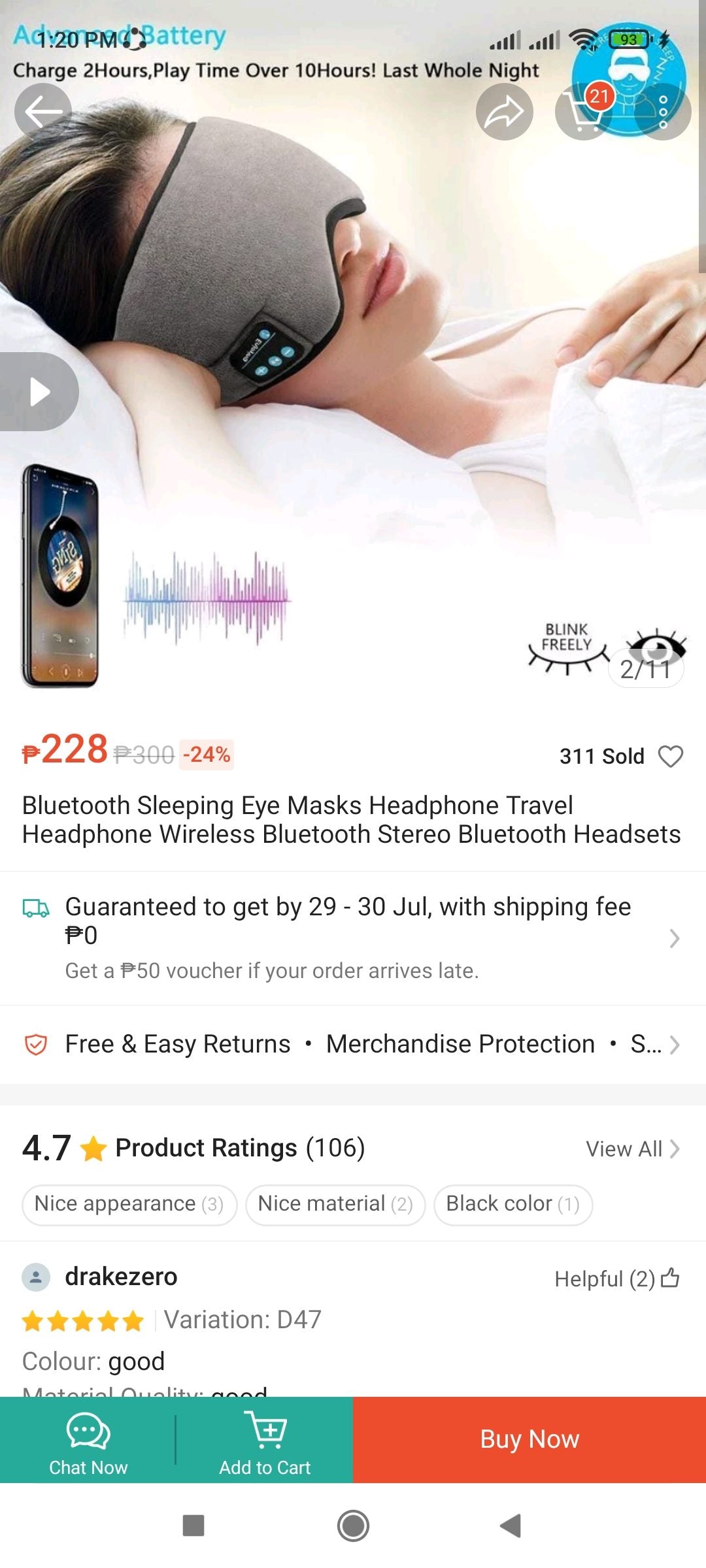Screen dimensions: 706x1568
Task: Add product to wishlist heart
Action: click(671, 756)
